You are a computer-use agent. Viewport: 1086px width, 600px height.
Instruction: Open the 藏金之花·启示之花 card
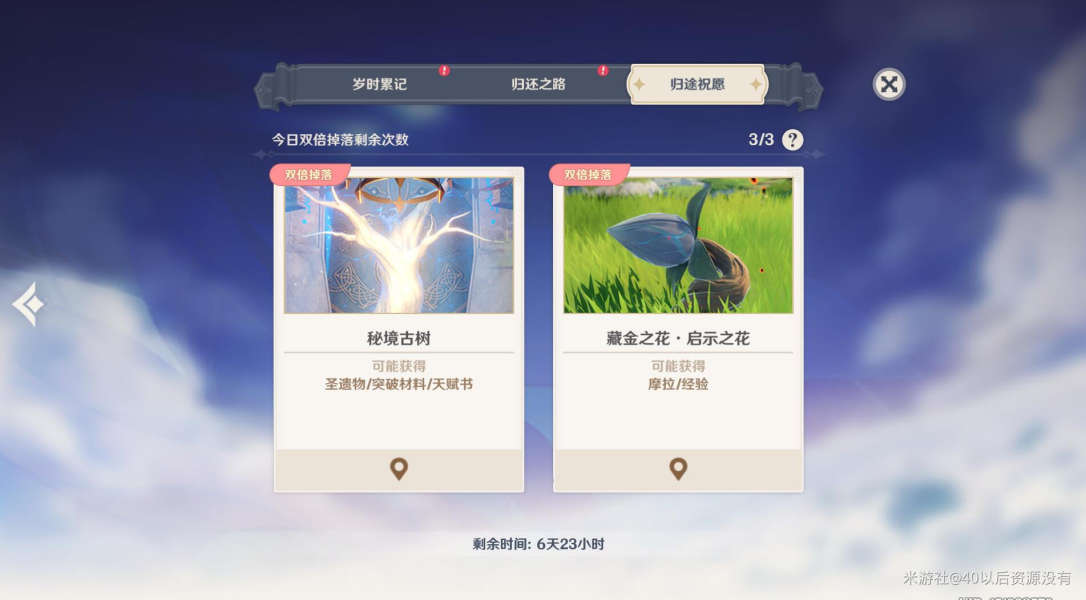[677, 300]
